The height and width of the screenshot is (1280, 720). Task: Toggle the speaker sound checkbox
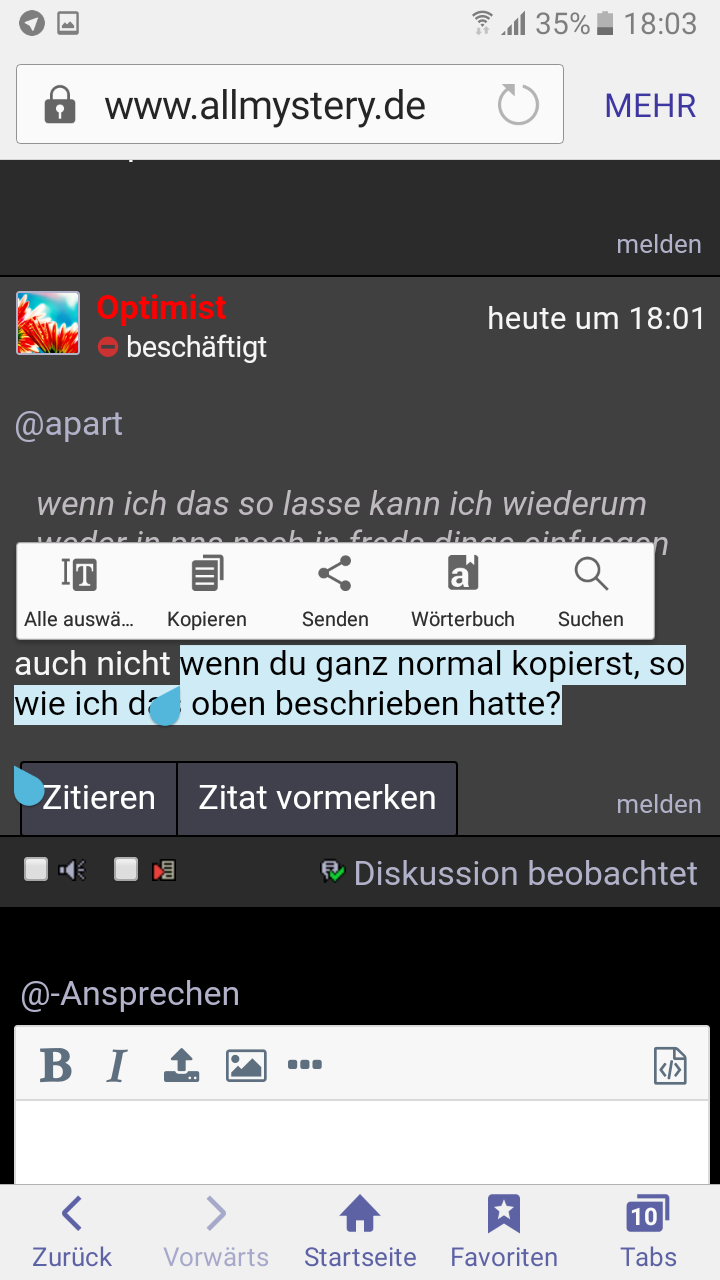tap(37, 870)
